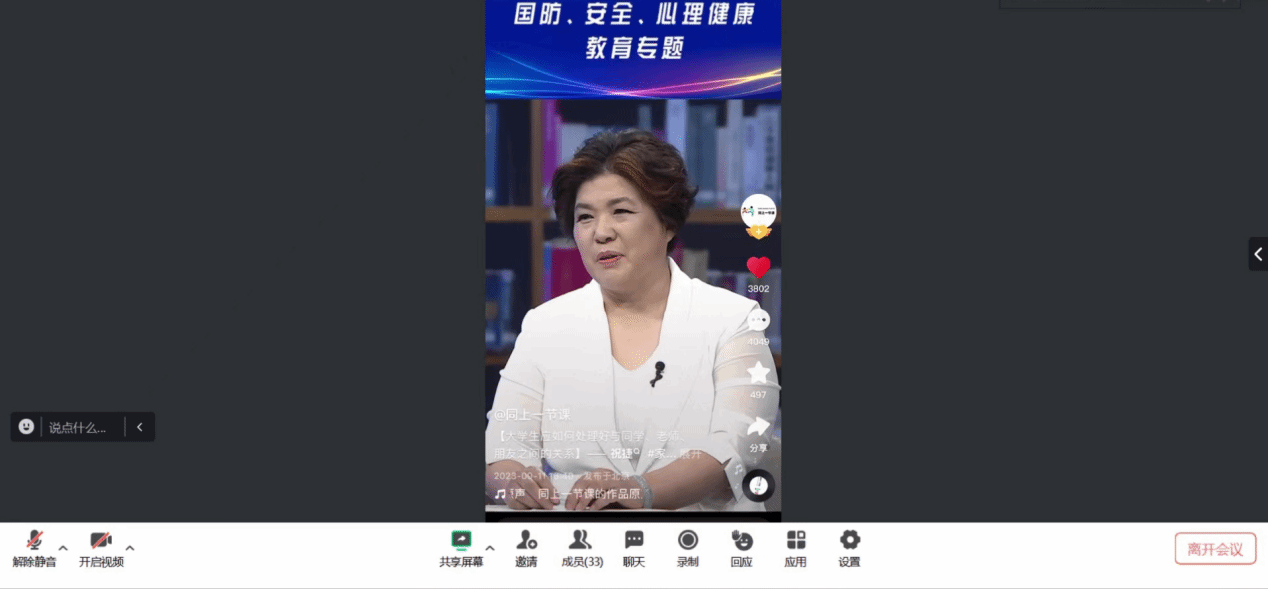This screenshot has height=589, width=1268.
Task: Start recording with 录制
Action: pyautogui.click(x=688, y=548)
